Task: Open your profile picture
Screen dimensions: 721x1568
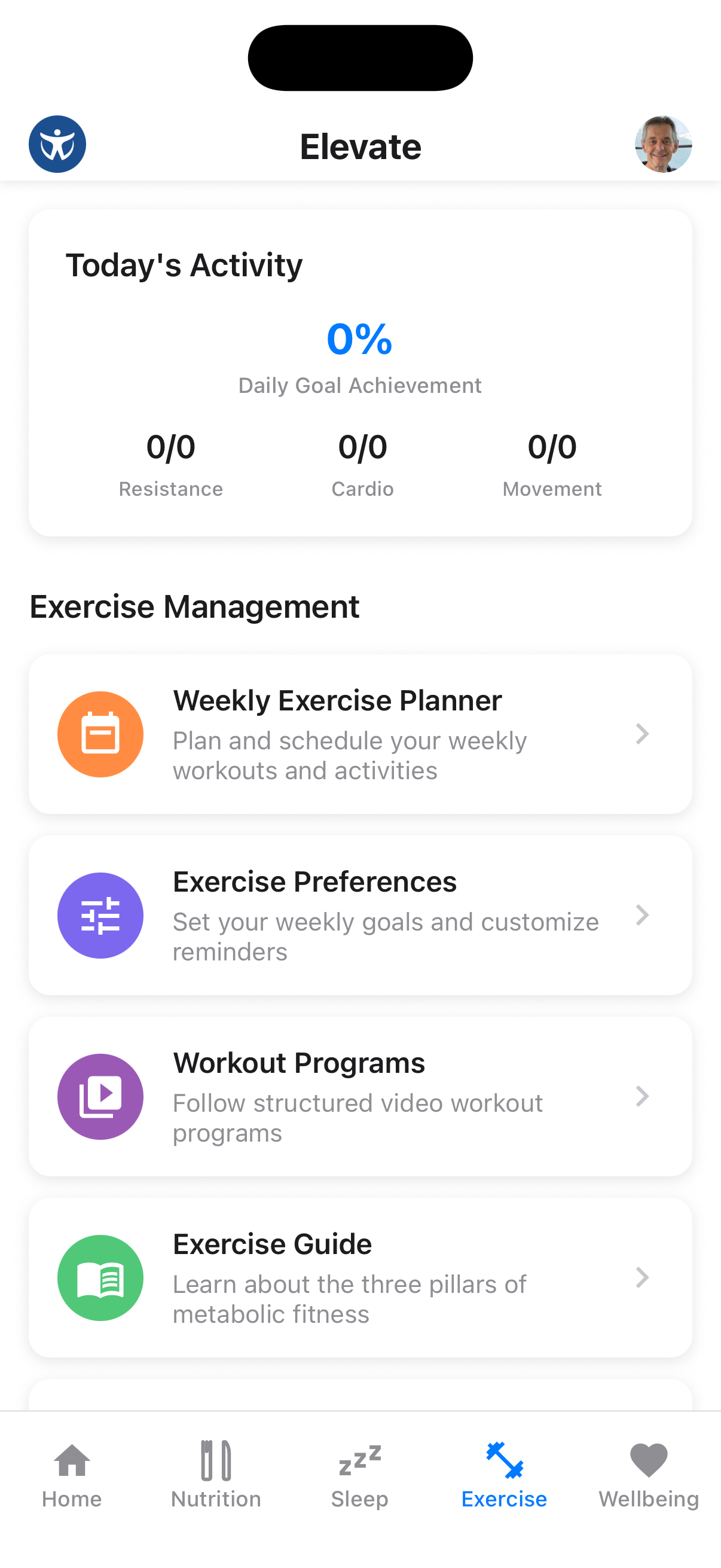Action: (662, 144)
